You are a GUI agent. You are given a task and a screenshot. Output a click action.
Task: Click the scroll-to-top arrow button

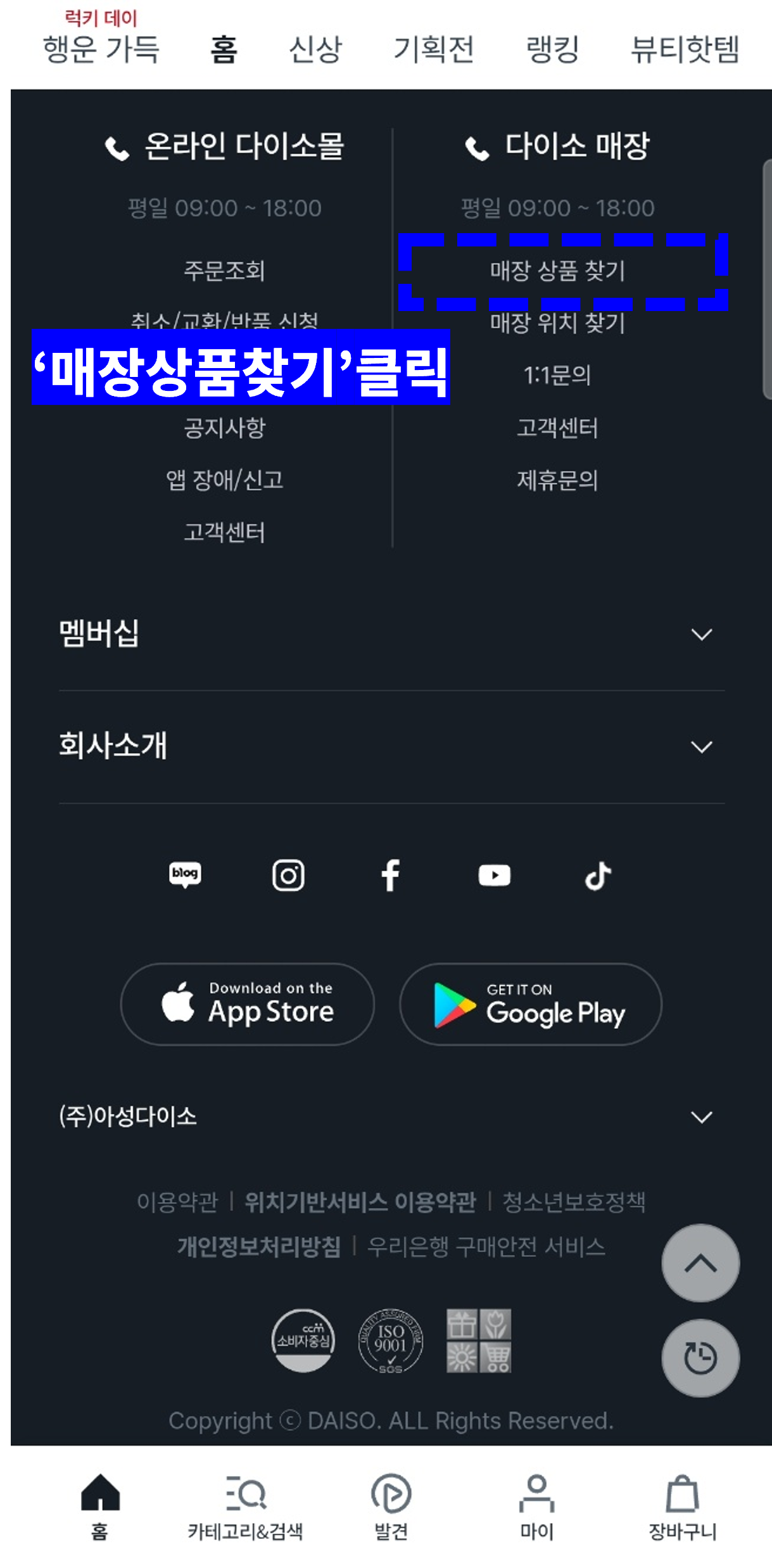[700, 1263]
